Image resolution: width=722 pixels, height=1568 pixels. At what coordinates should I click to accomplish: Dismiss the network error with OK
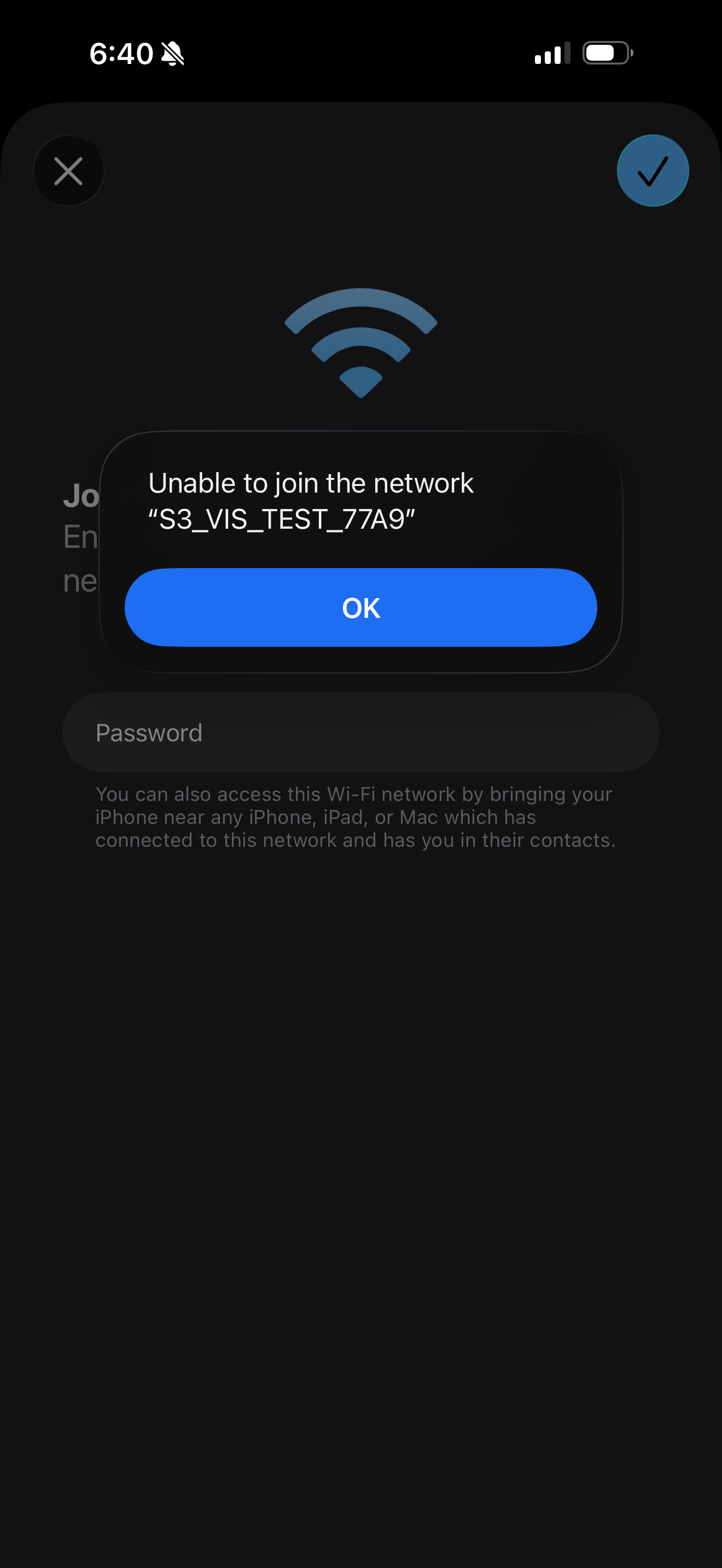pyautogui.click(x=360, y=607)
